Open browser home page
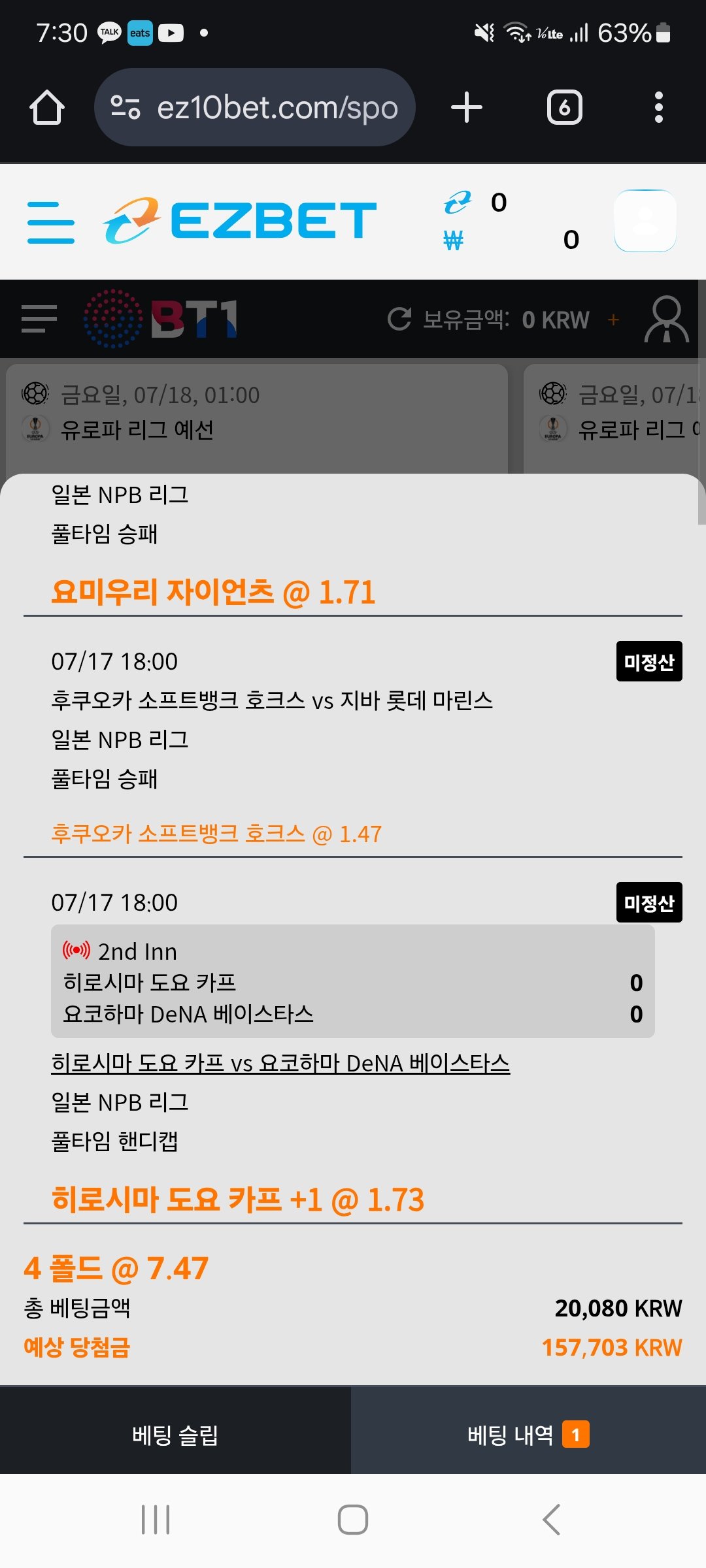The width and height of the screenshot is (706, 1568). coord(47,107)
